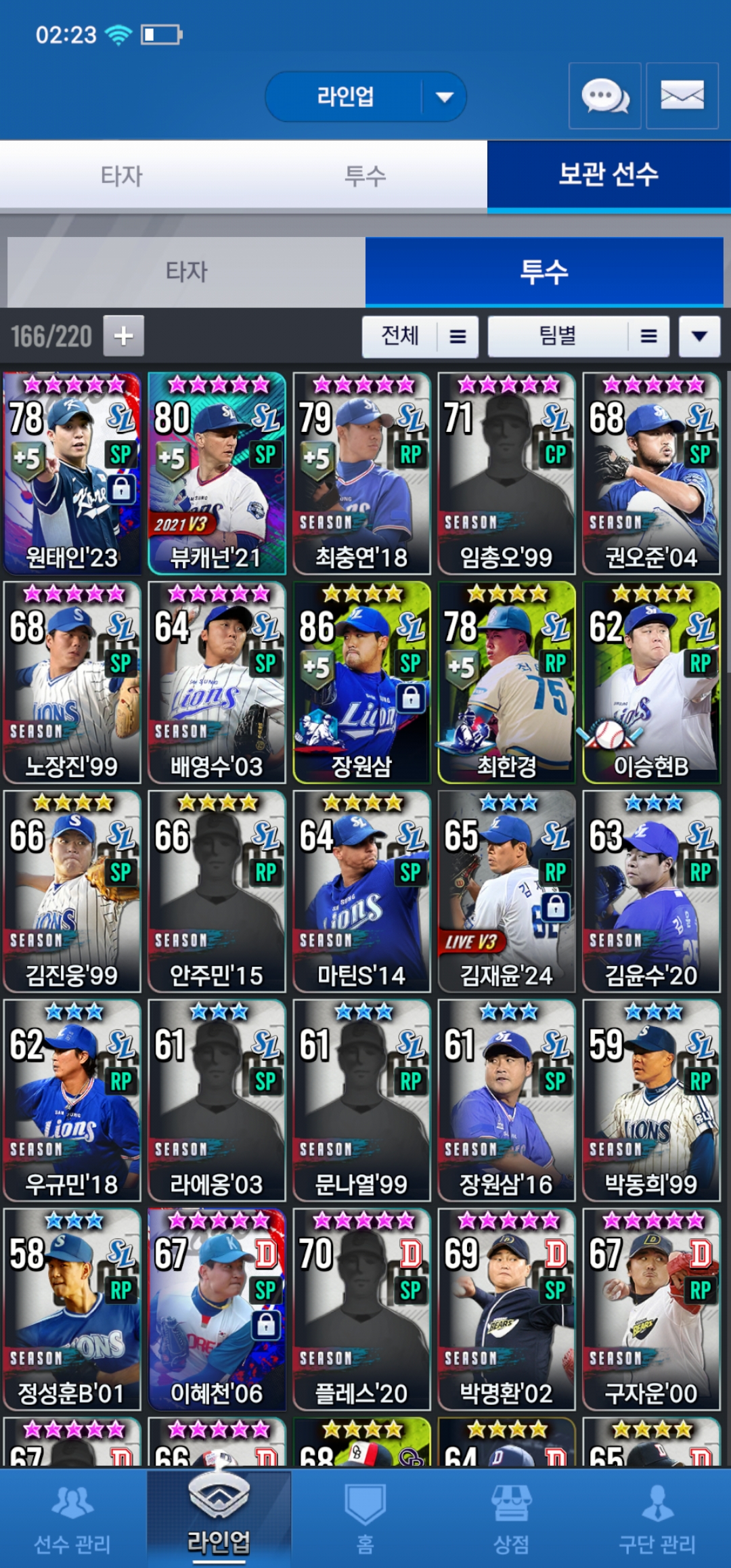
Task: Select the 장원삼 86 overall card
Action: click(x=361, y=682)
